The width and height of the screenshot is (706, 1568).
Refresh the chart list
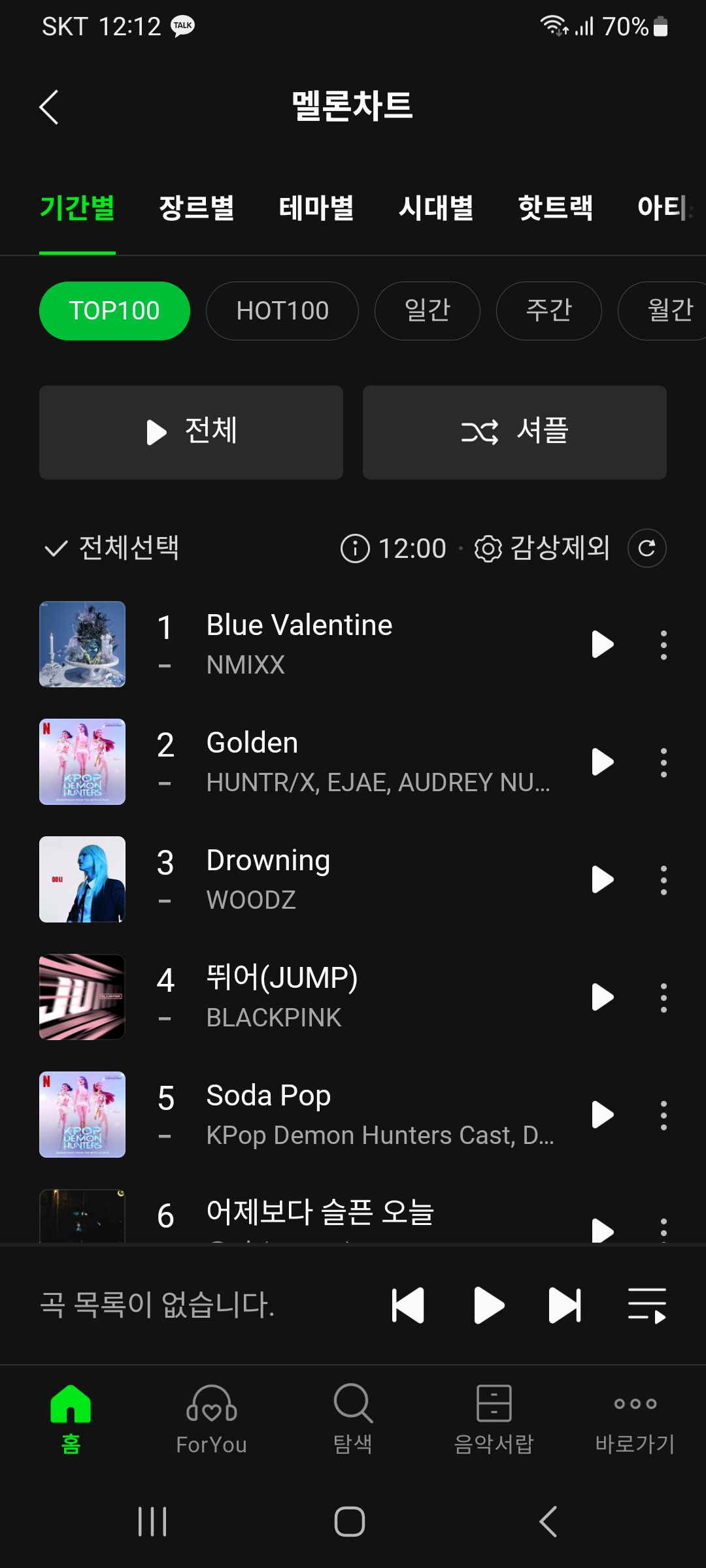647,548
